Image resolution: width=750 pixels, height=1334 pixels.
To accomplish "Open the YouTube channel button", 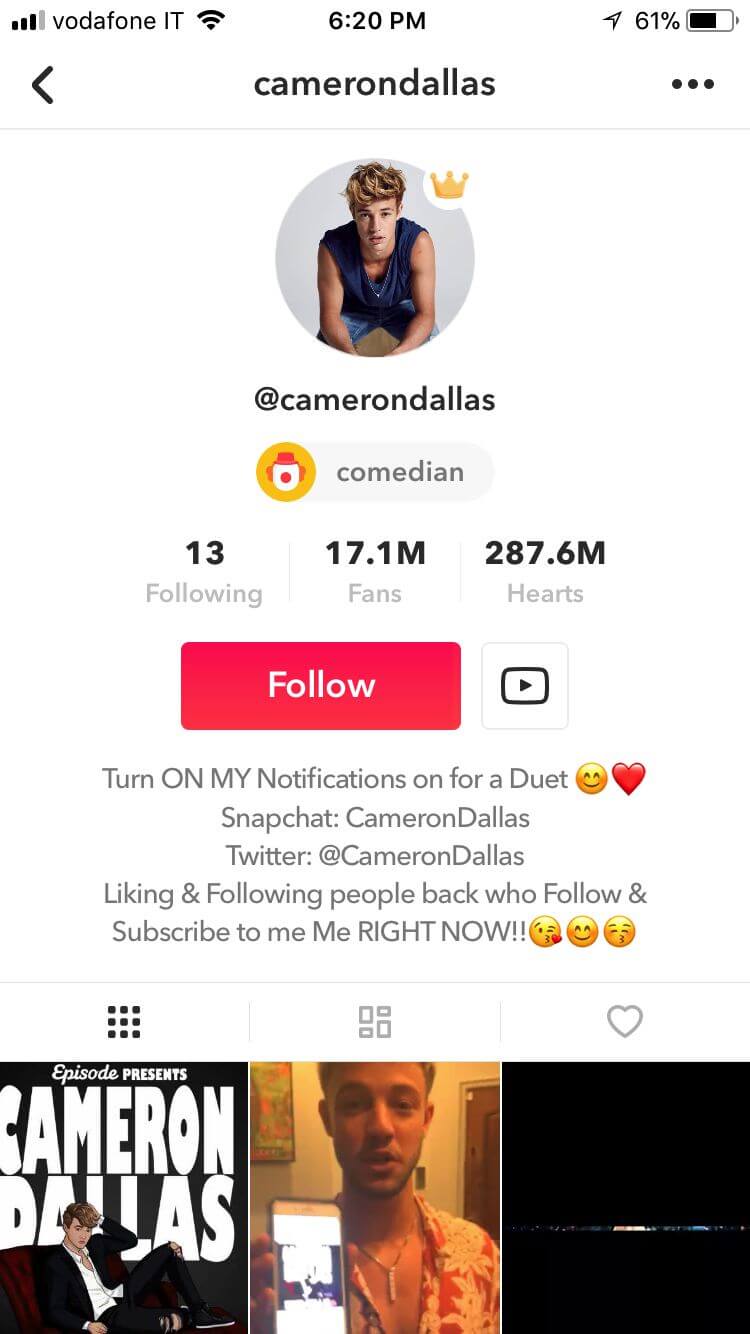I will [x=525, y=686].
